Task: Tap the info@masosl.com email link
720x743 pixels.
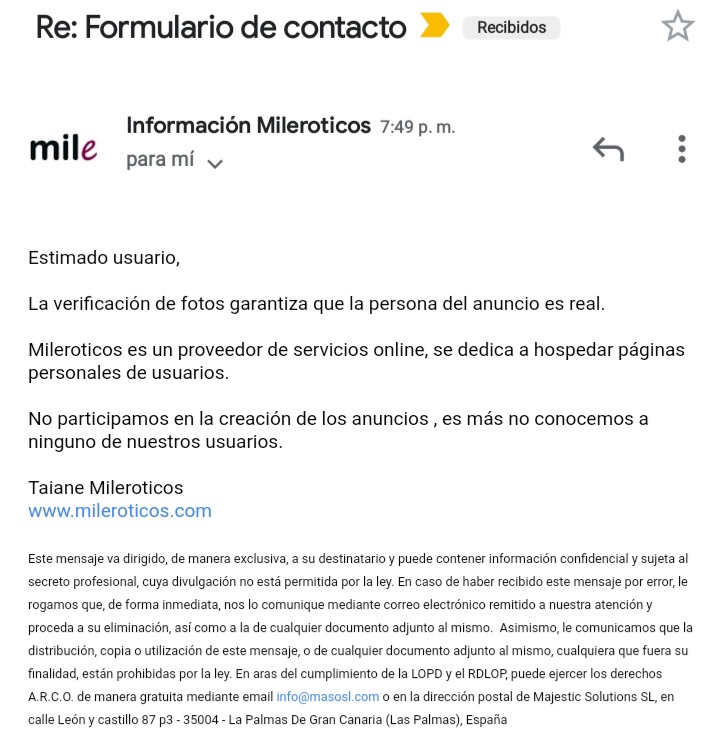Action: (327, 697)
